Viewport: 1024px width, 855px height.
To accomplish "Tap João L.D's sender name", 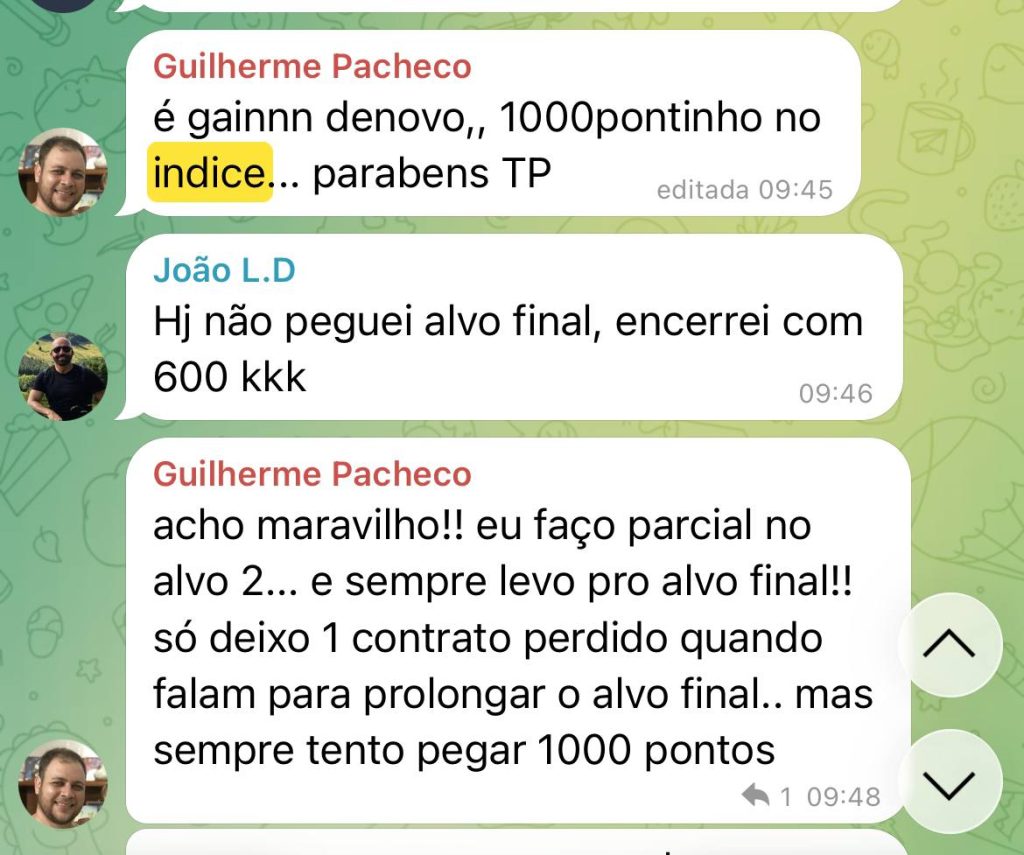I will (224, 271).
